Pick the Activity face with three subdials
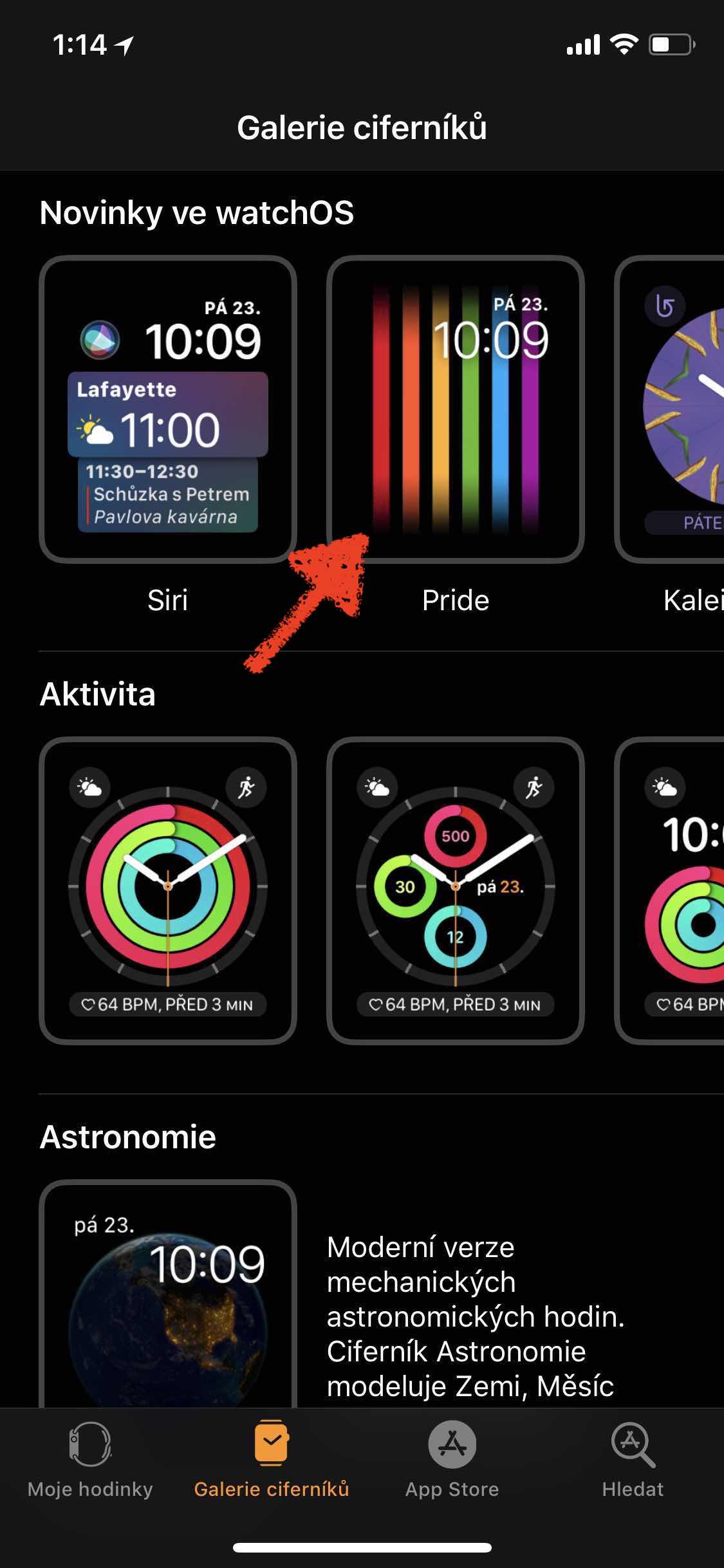 456,890
